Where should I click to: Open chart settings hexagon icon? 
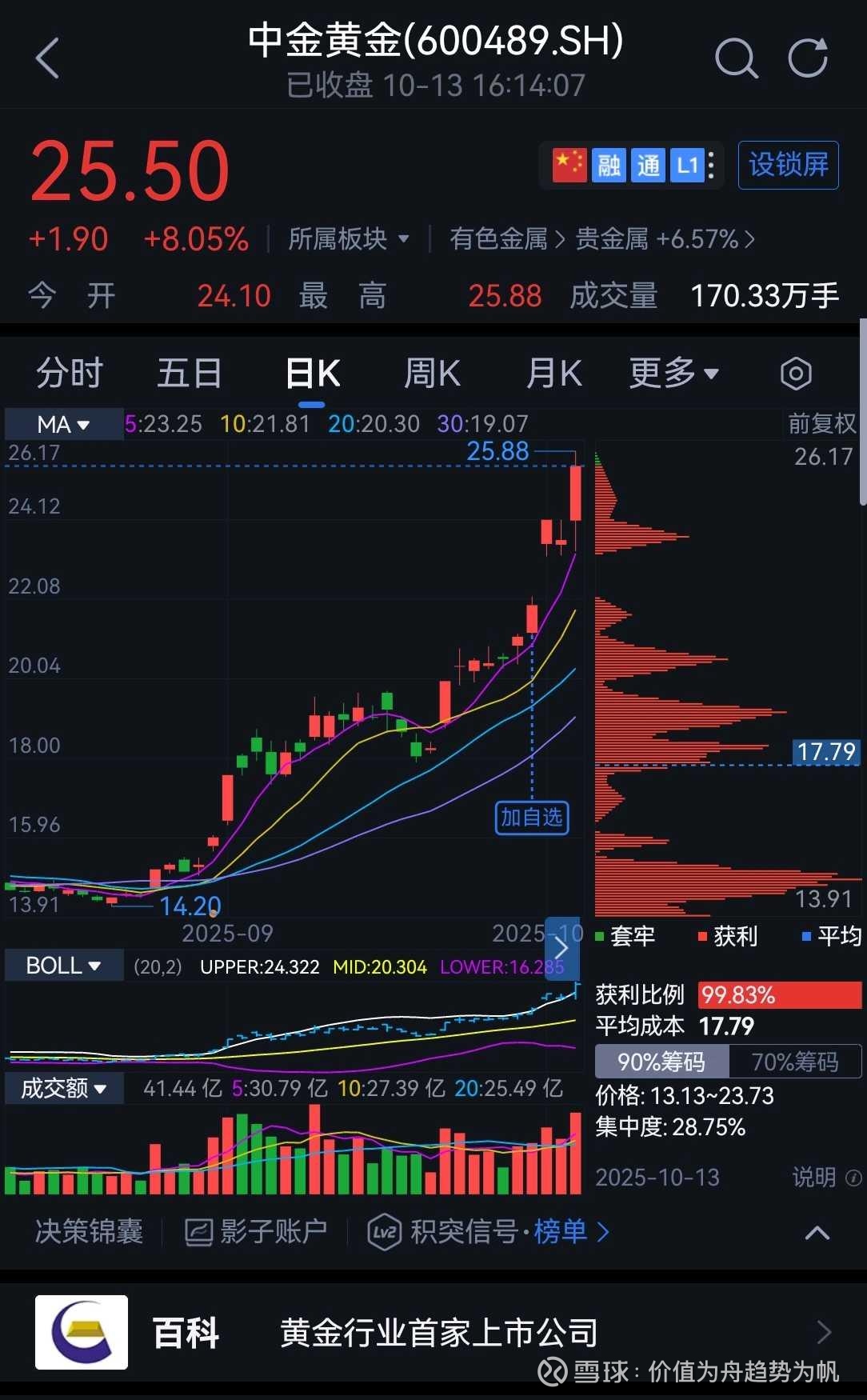(795, 374)
